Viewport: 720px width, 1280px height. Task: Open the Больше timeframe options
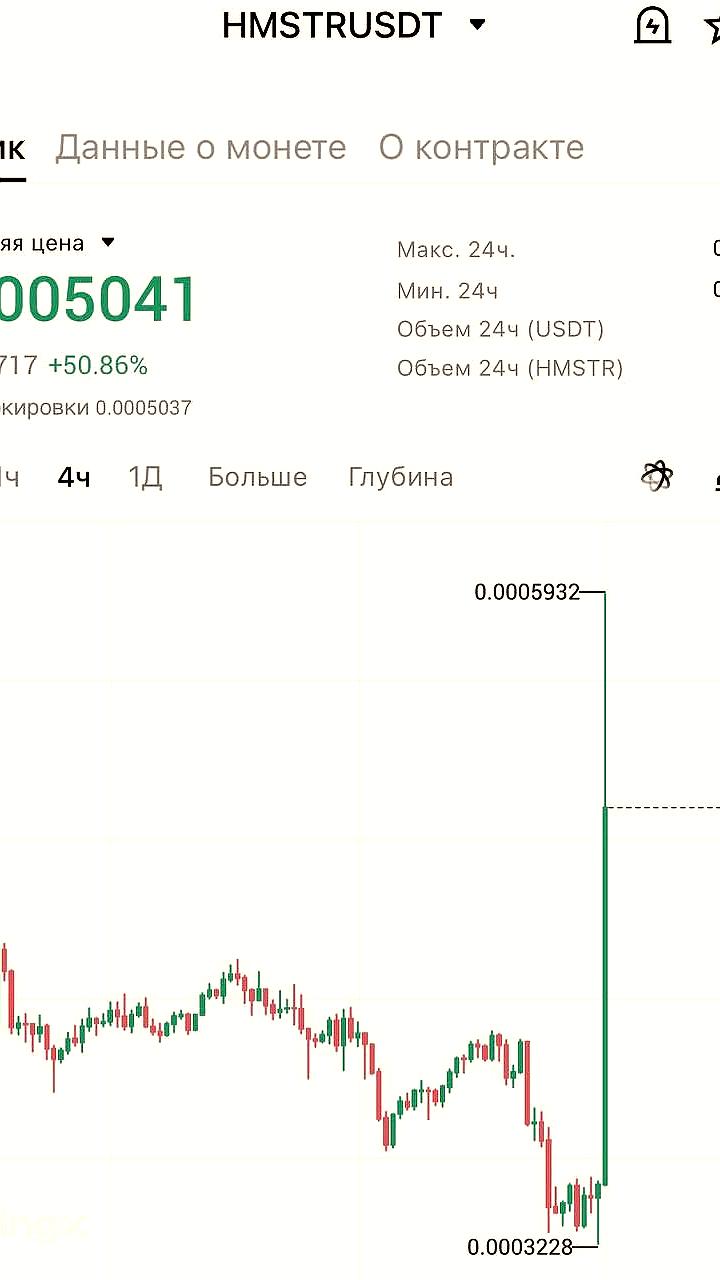pos(257,476)
